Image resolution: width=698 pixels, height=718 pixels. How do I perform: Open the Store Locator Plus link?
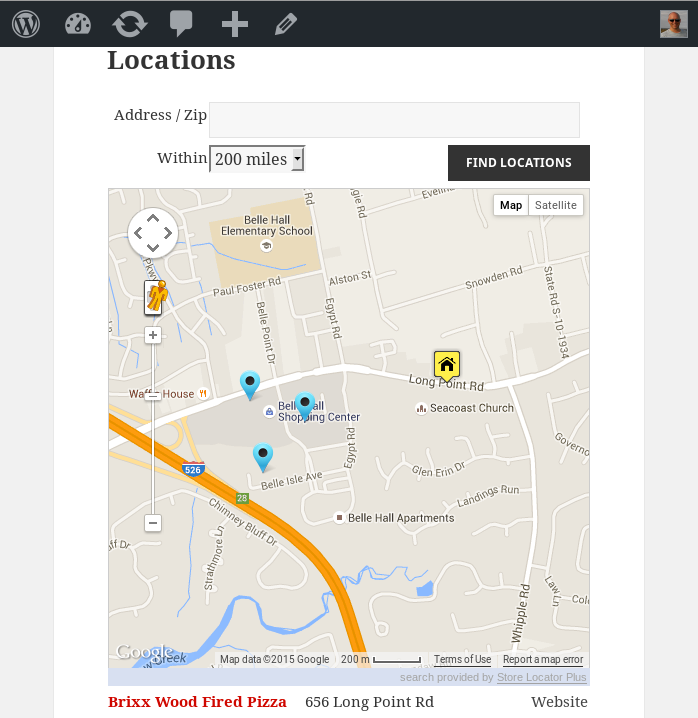541,678
